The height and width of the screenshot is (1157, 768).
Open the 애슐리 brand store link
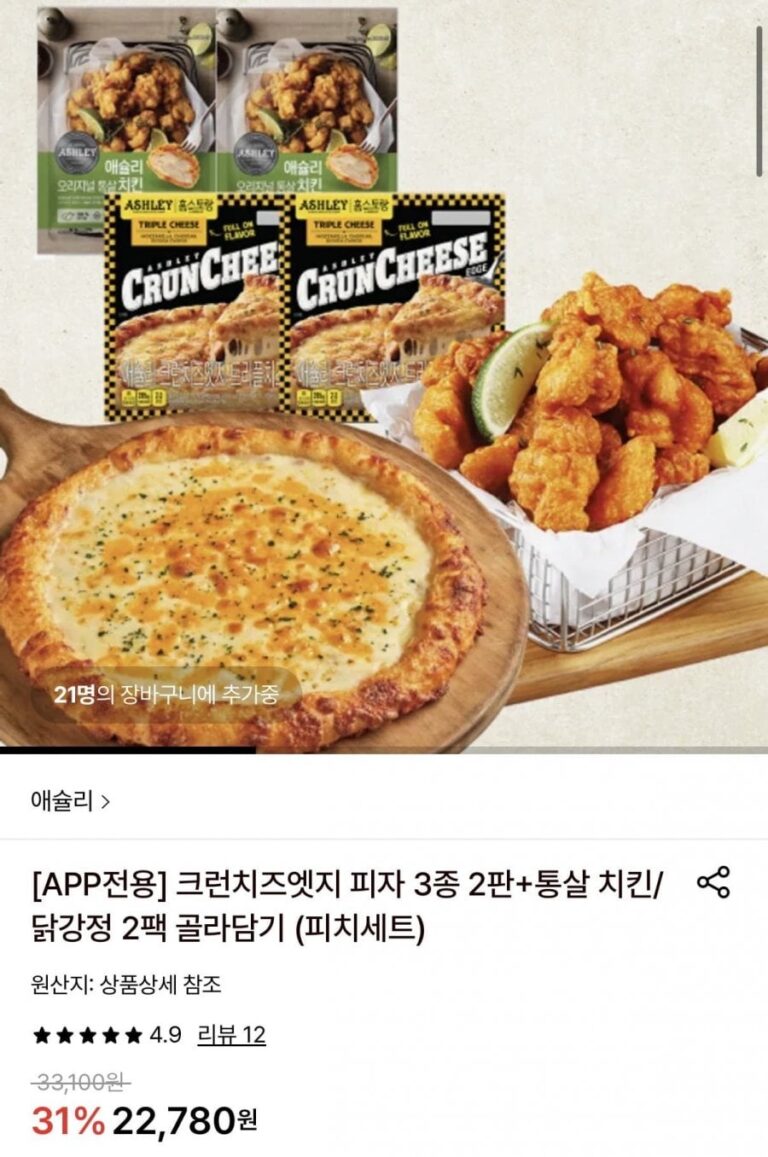[x=70, y=801]
